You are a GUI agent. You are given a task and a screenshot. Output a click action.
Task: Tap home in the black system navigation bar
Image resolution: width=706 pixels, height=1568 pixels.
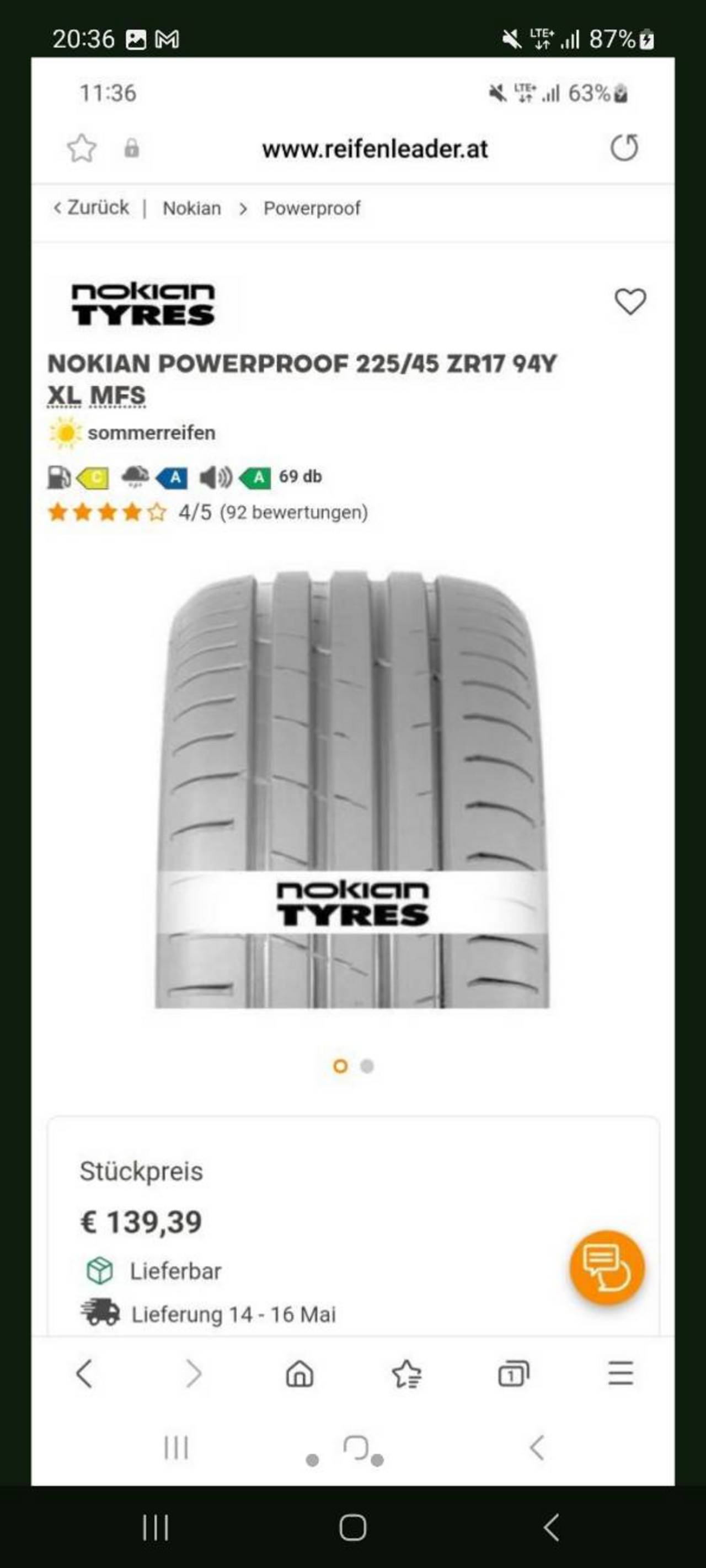pos(352,1527)
